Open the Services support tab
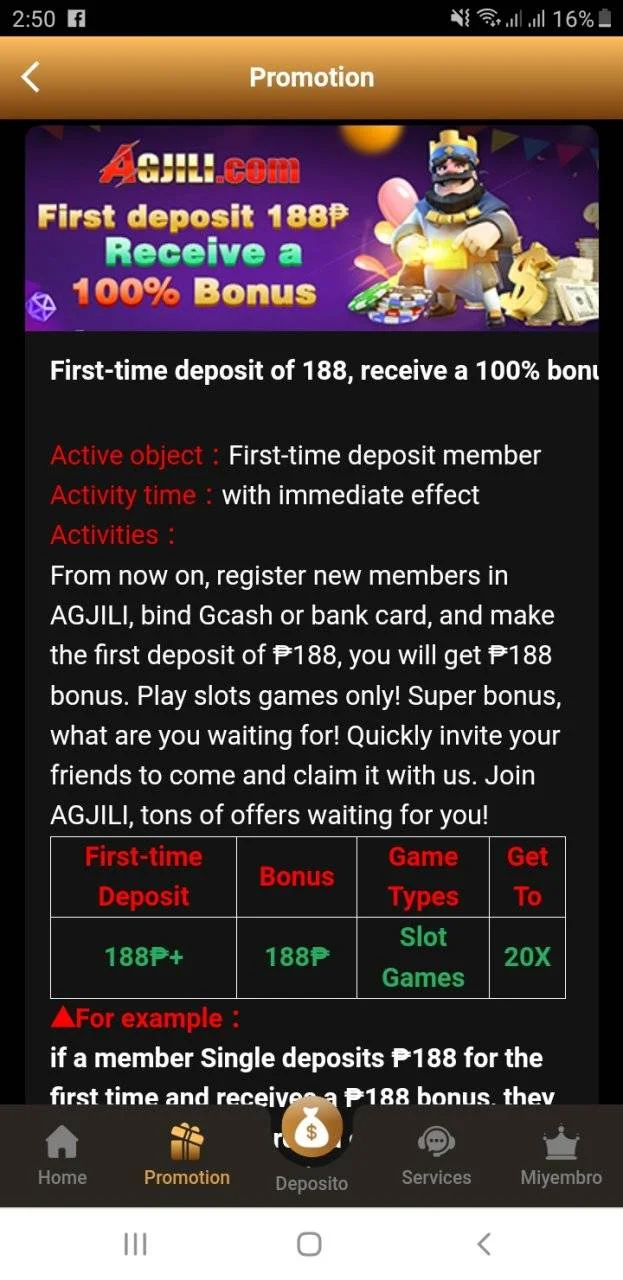This screenshot has width=623, height=1280. click(x=436, y=1156)
